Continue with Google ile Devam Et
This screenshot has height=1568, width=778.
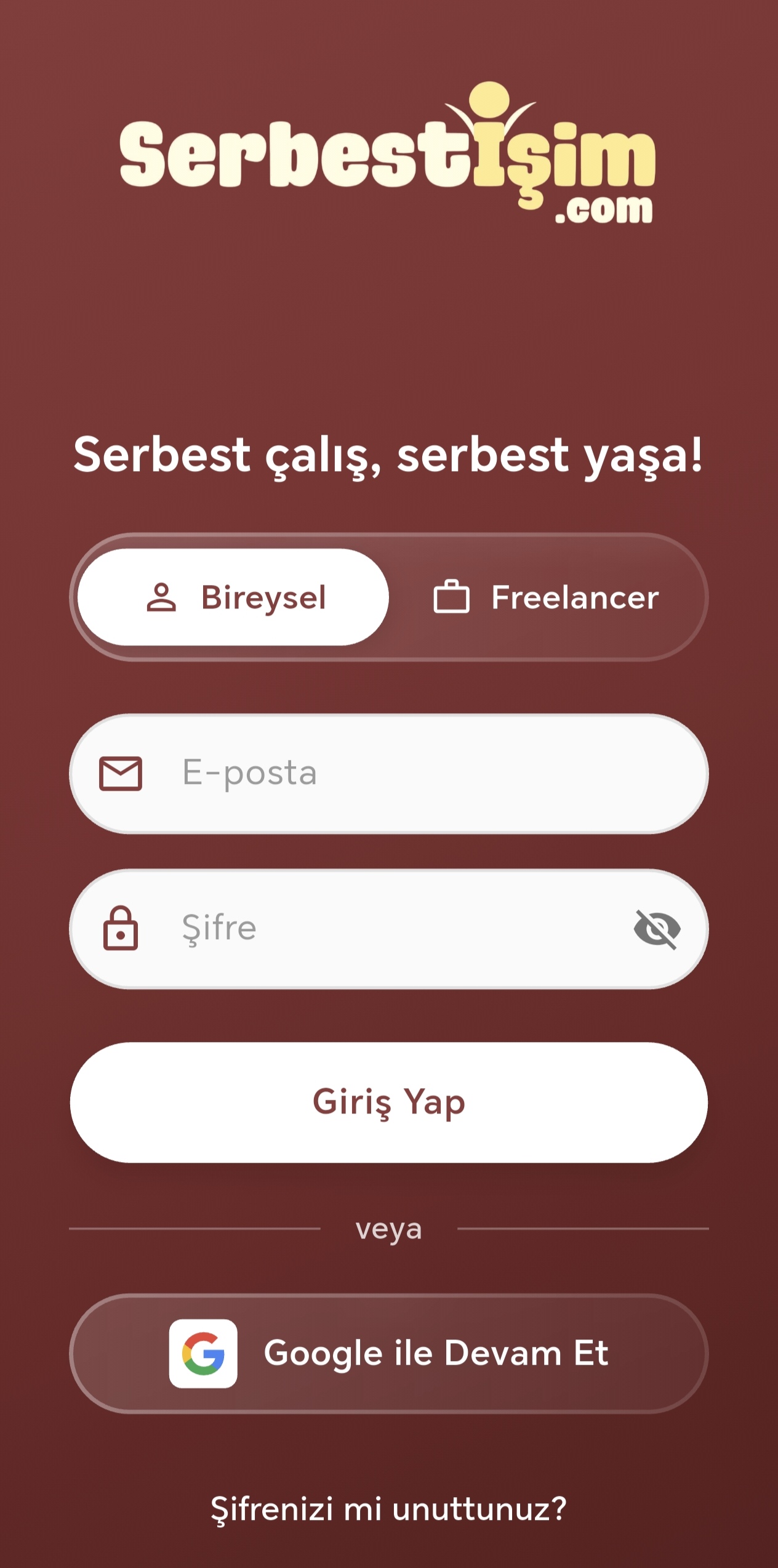[x=389, y=1353]
